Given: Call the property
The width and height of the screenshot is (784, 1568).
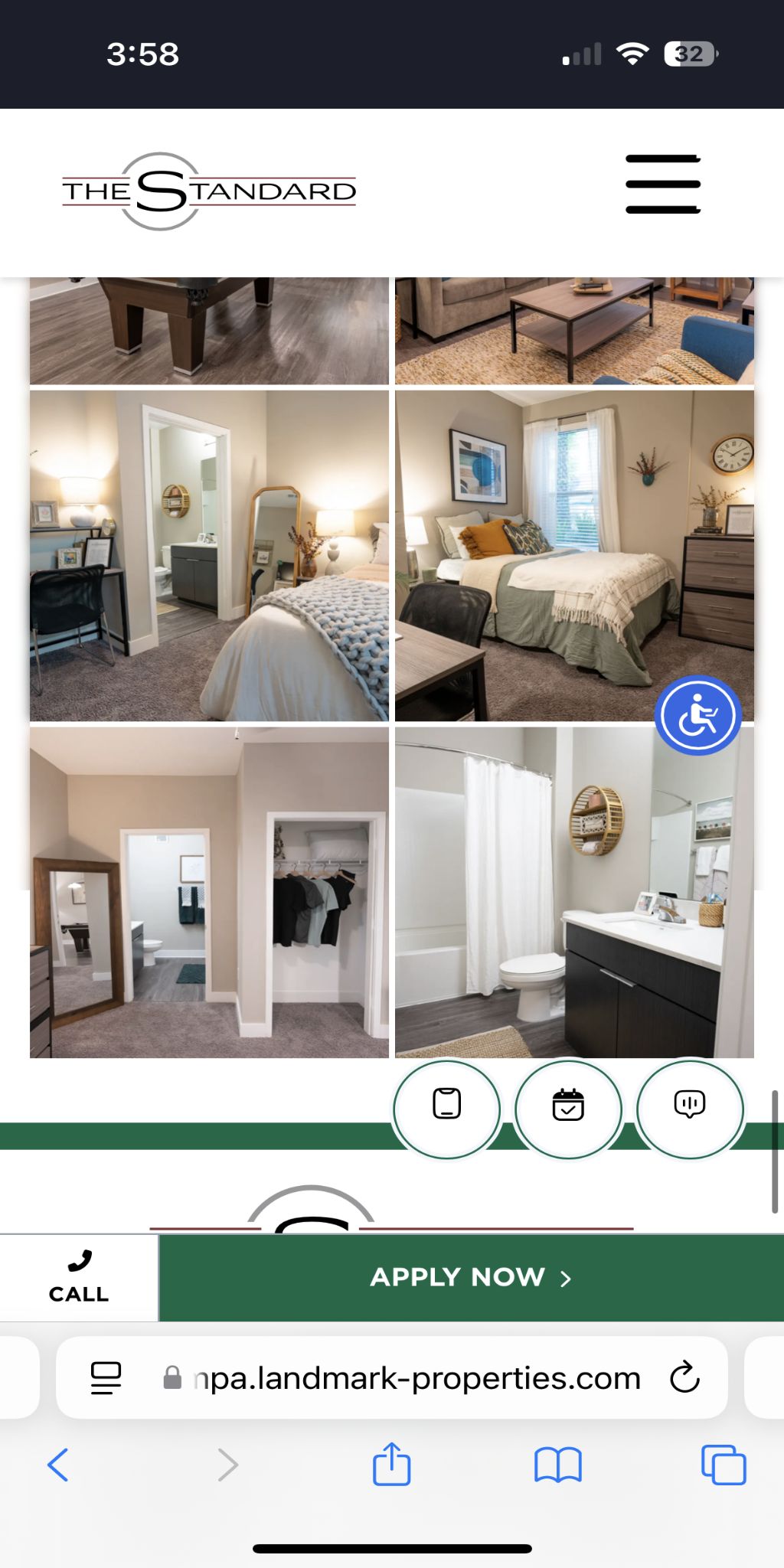Looking at the screenshot, I should (79, 1277).
